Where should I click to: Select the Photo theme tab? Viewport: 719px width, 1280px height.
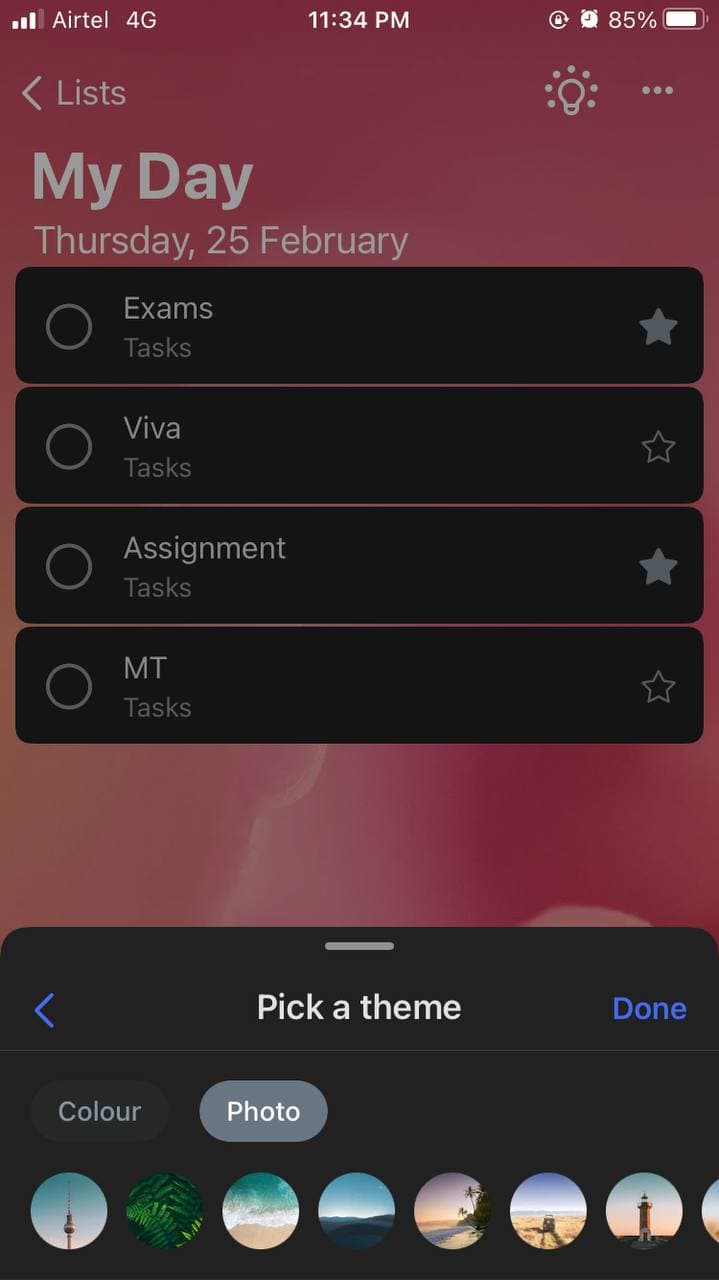coord(263,1111)
